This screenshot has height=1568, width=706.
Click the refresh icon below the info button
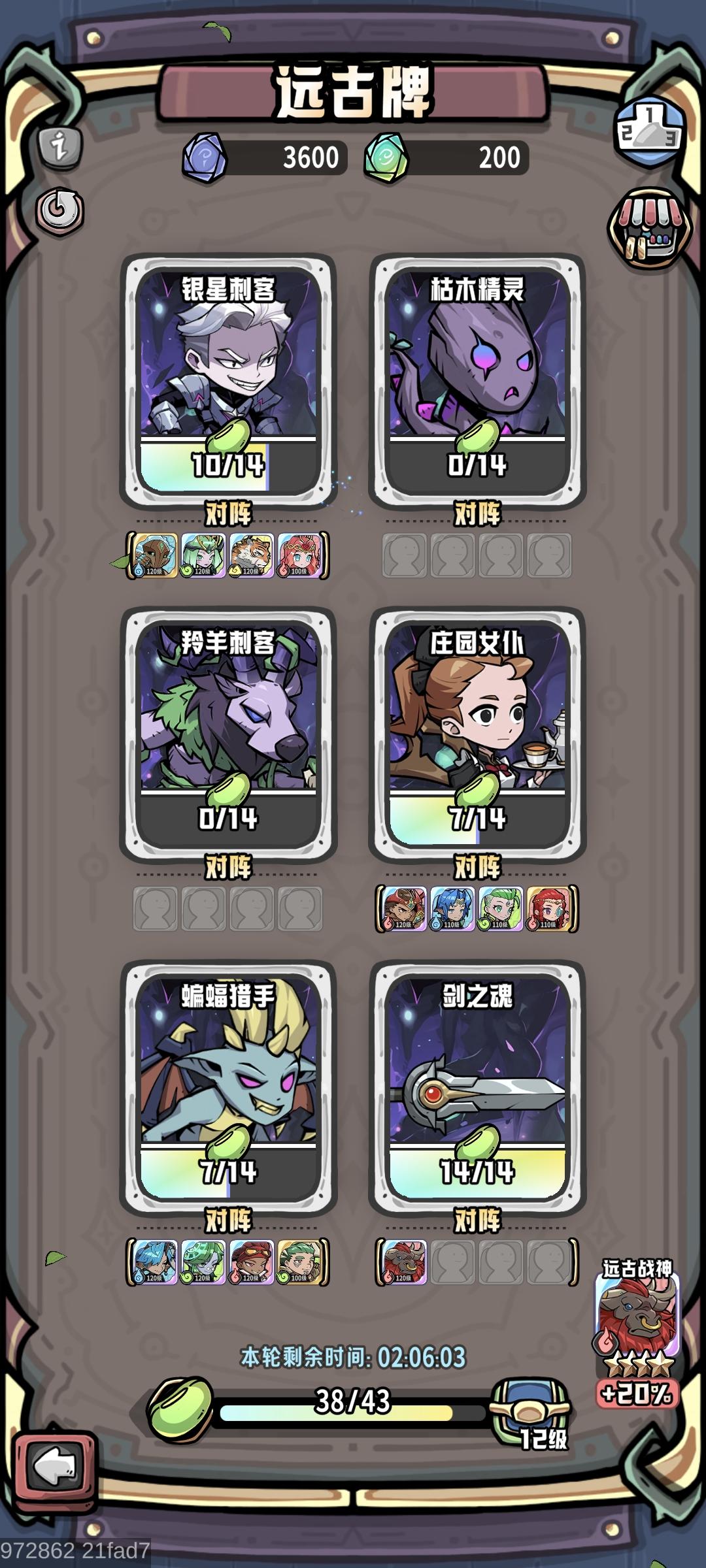click(59, 208)
